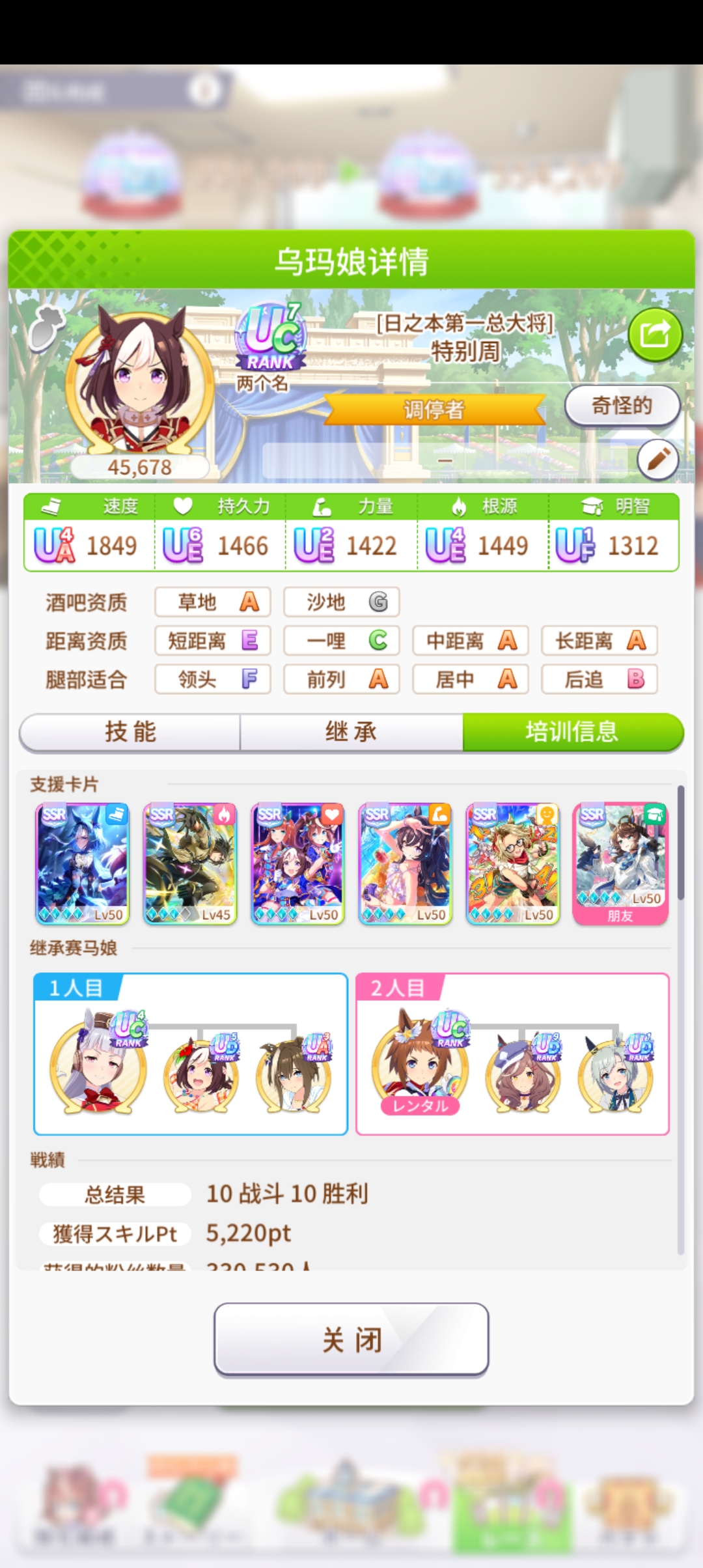Select the 培训信息 tab
The image size is (703, 1568).
572,732
